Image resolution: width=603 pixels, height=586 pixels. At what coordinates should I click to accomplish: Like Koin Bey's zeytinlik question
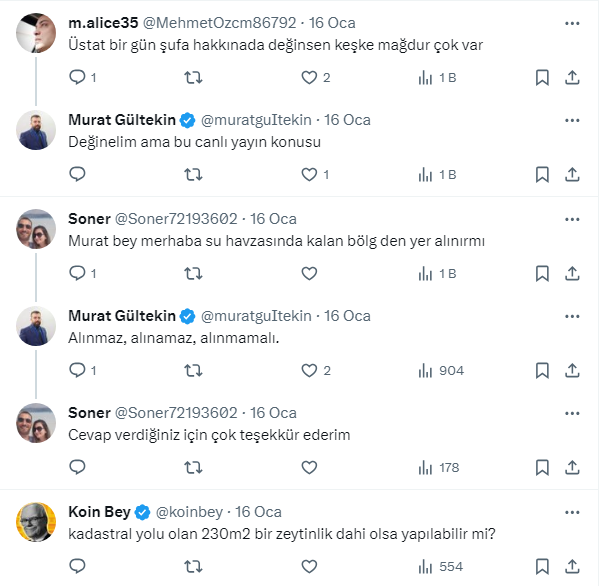(309, 566)
